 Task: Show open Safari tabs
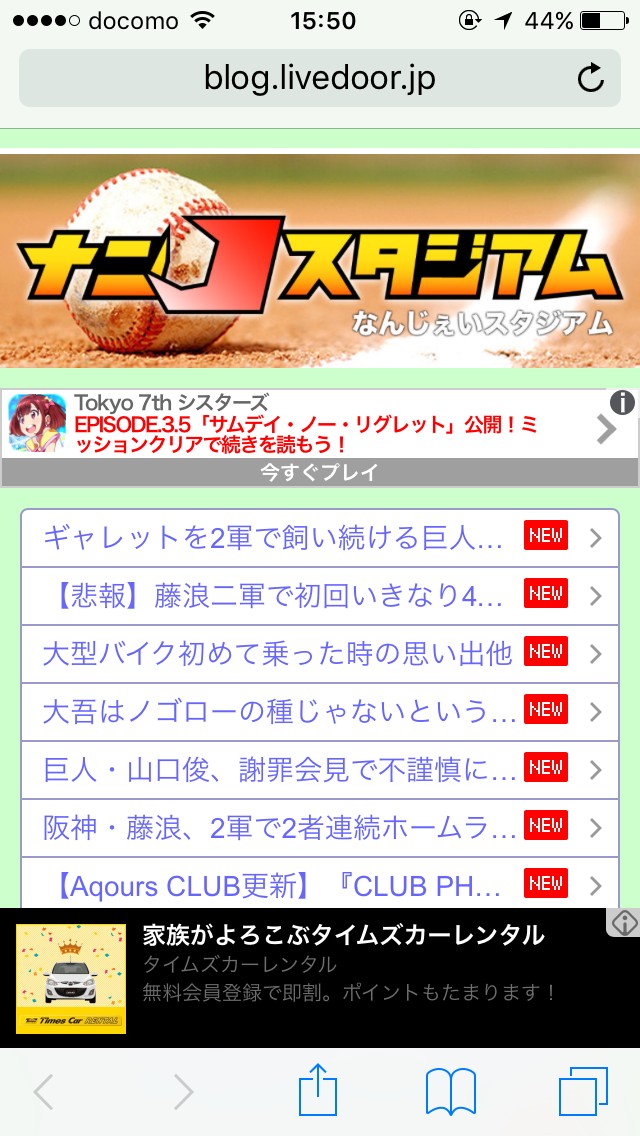(x=583, y=1092)
